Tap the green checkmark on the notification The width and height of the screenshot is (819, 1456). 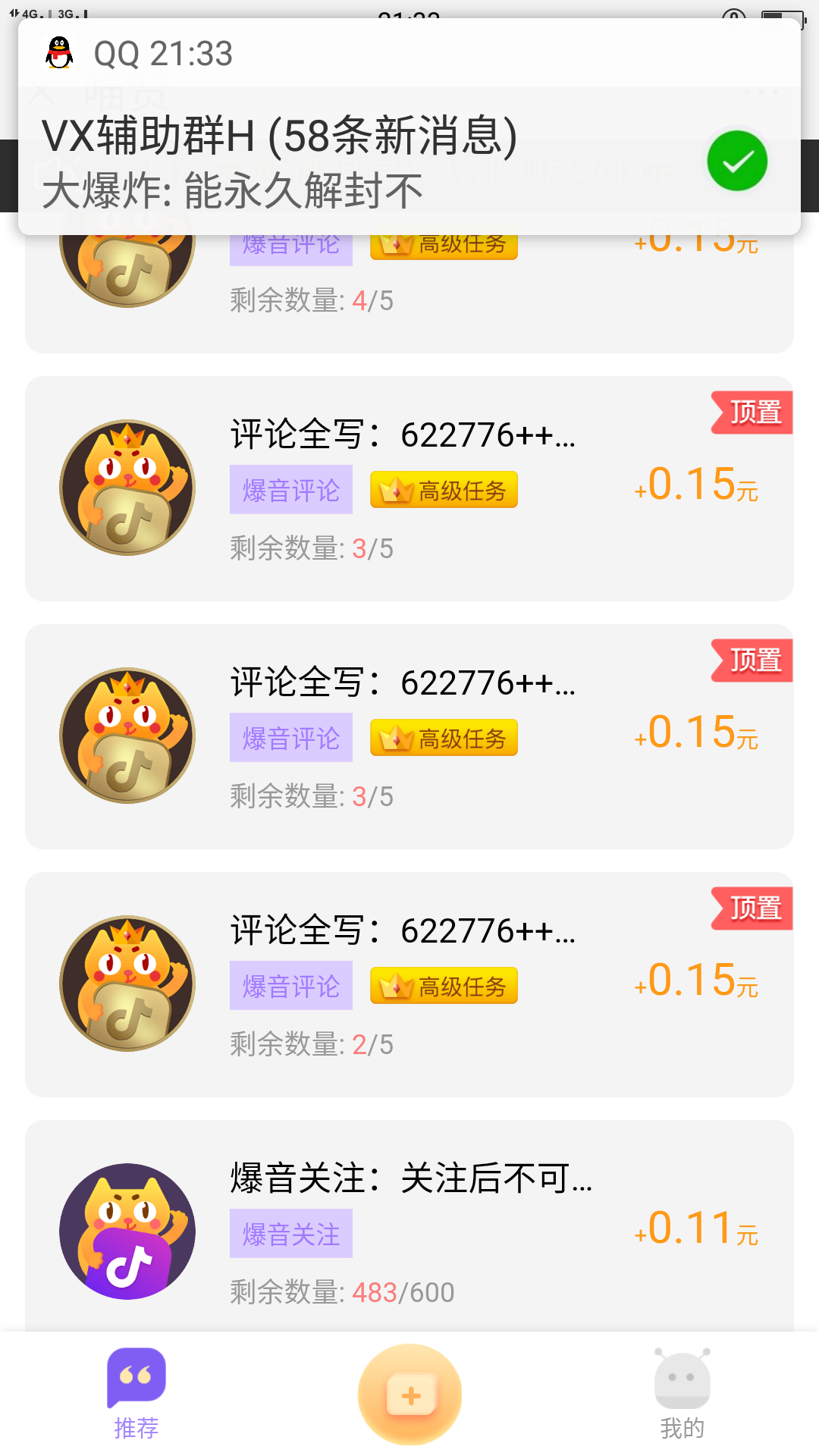tap(736, 160)
